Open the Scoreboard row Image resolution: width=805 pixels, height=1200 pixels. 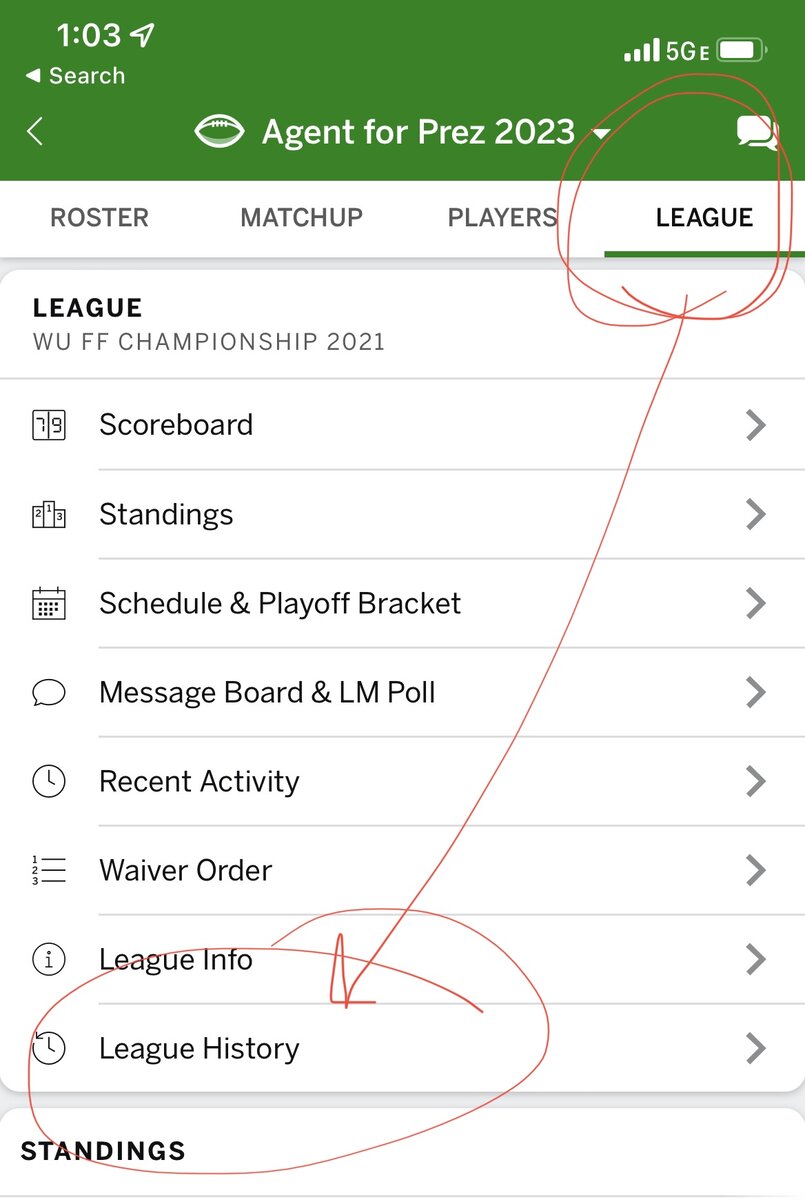(400, 425)
